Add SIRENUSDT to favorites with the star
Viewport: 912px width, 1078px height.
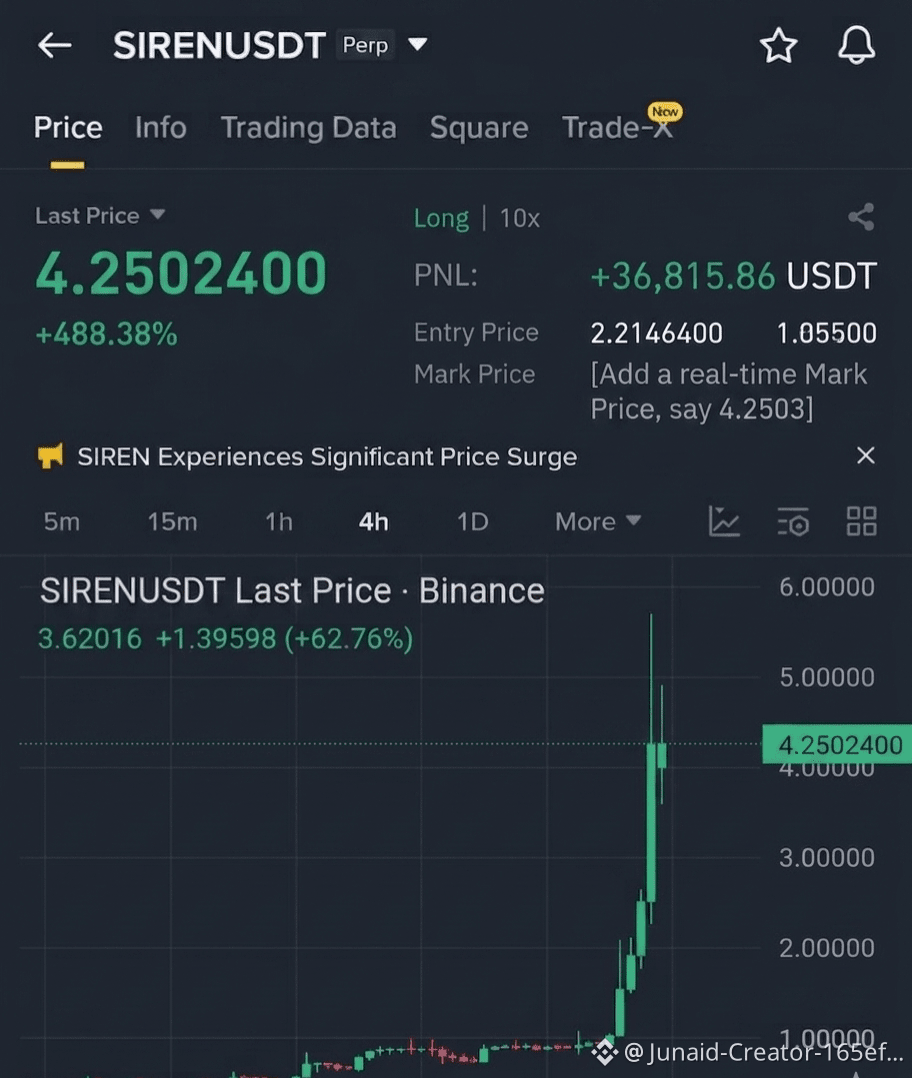779,45
